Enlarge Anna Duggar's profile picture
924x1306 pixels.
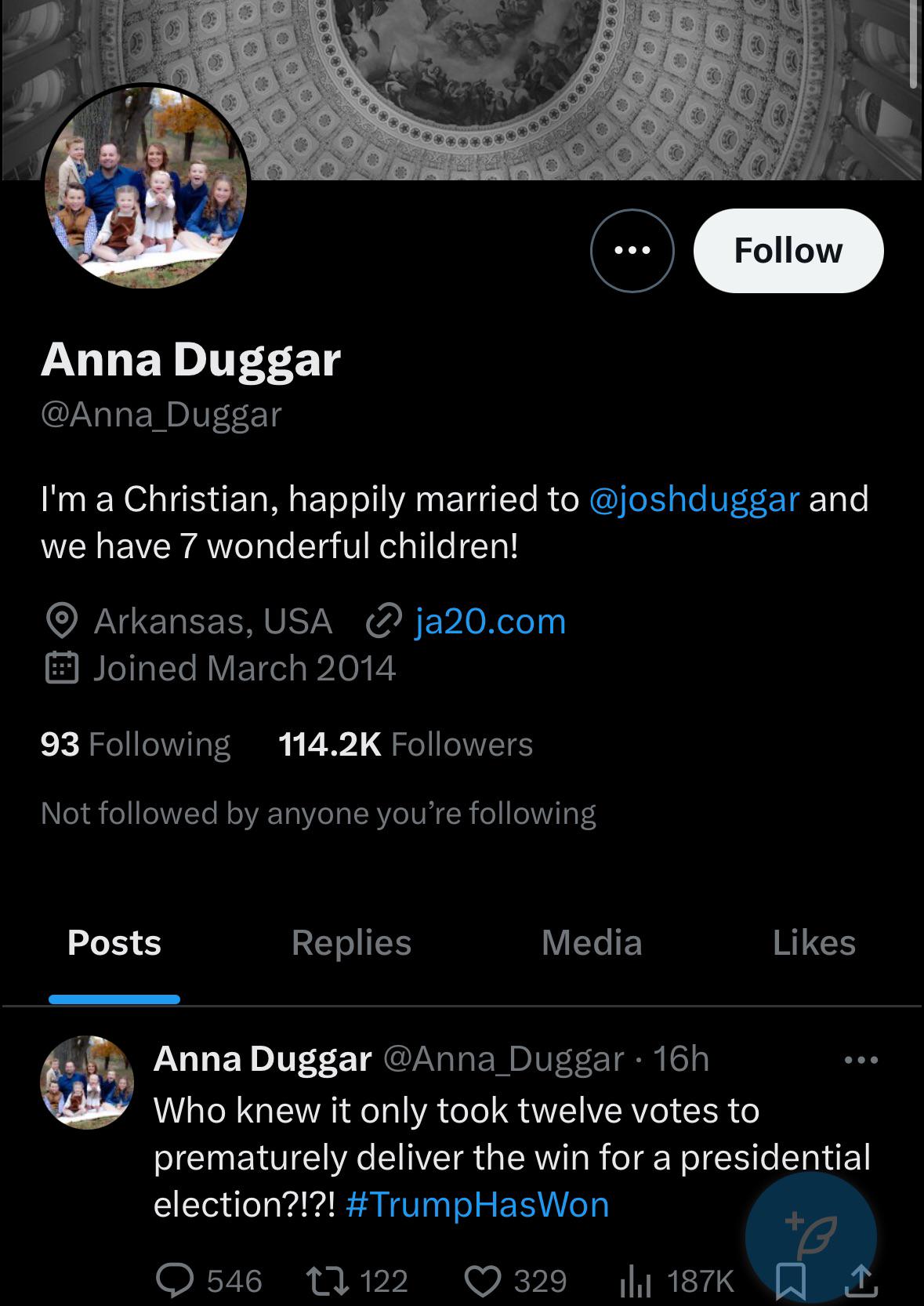click(146, 186)
